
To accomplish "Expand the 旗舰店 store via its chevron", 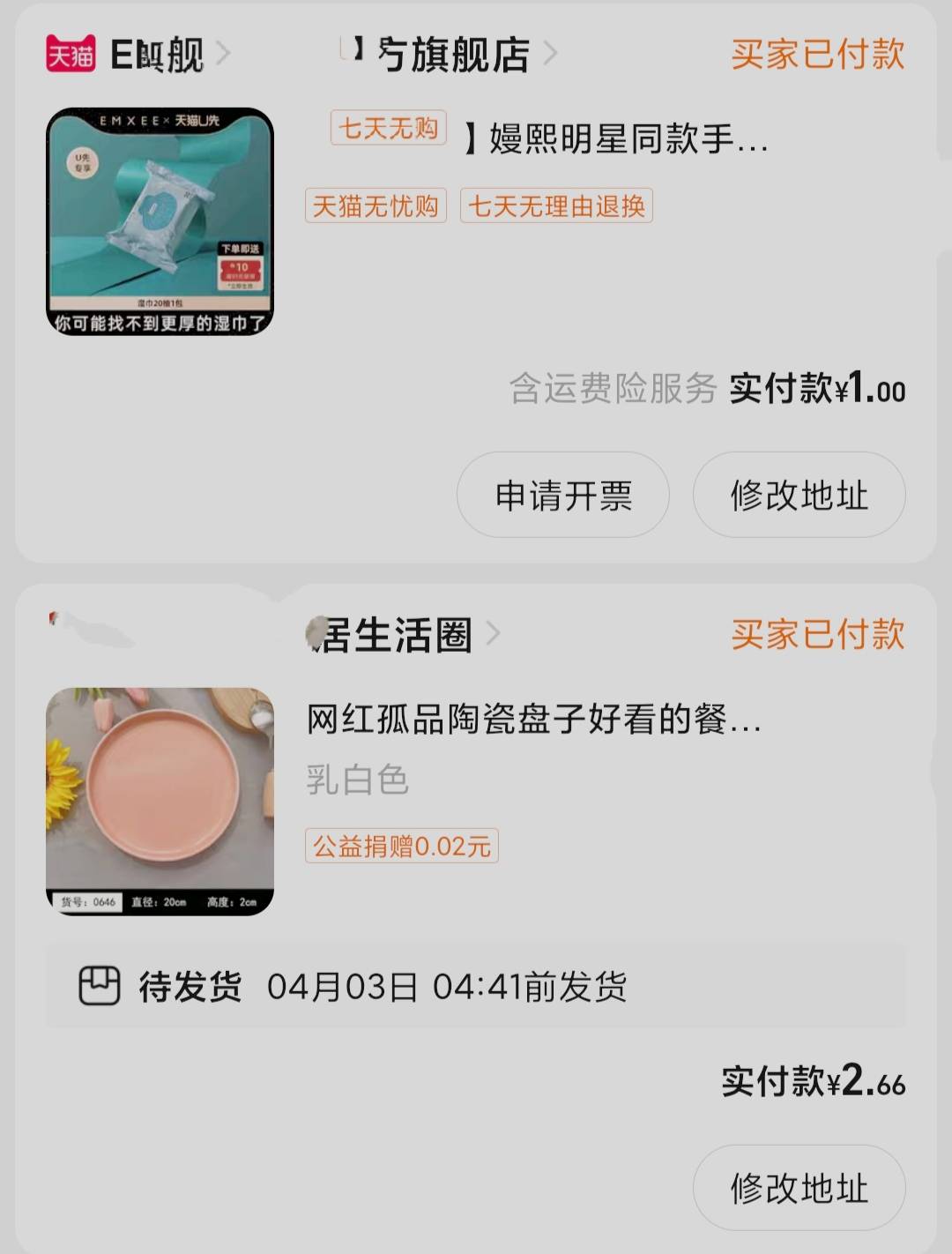I will (554, 56).
